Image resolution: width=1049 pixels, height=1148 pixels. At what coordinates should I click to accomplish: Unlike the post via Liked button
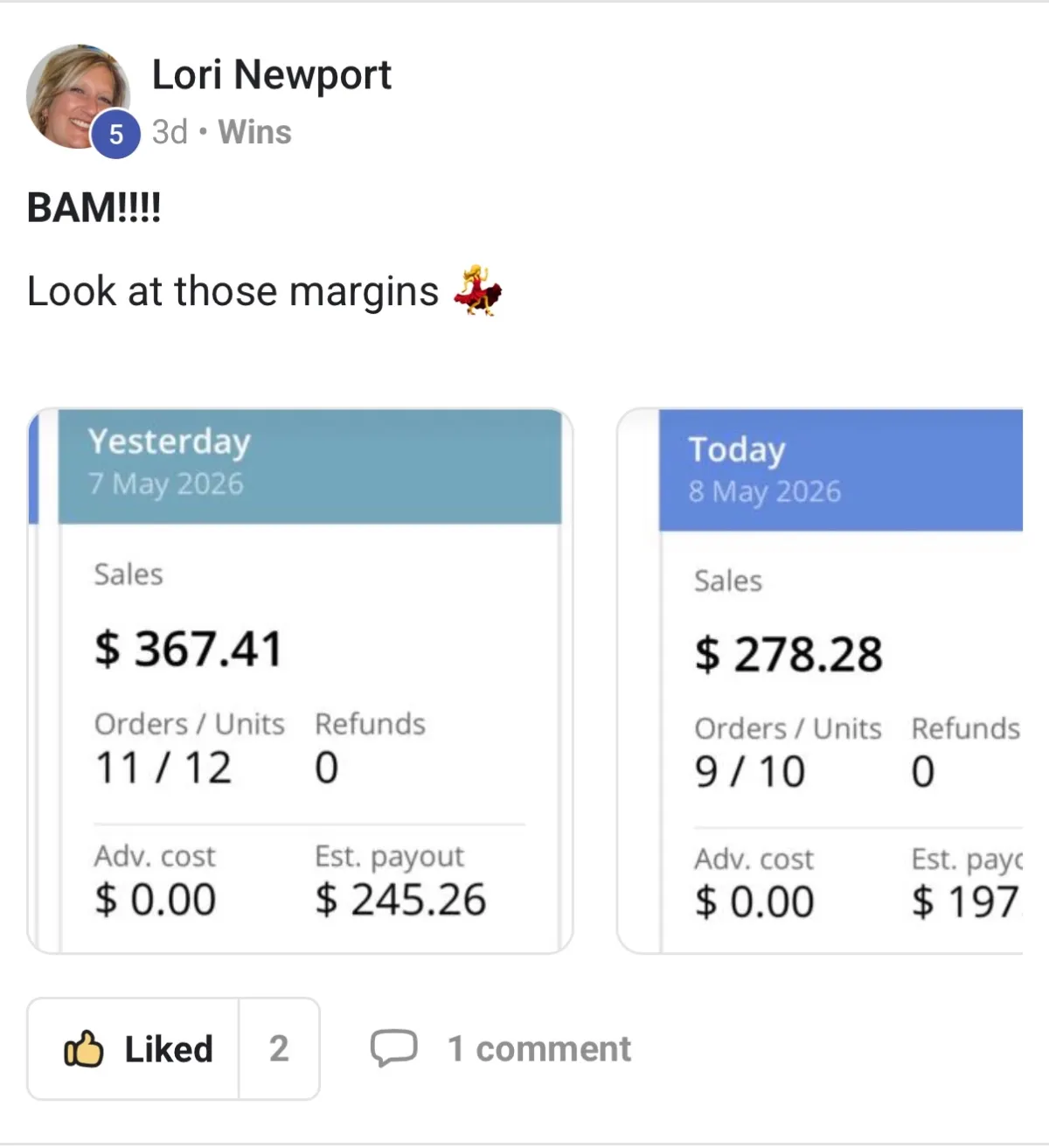click(x=133, y=1048)
